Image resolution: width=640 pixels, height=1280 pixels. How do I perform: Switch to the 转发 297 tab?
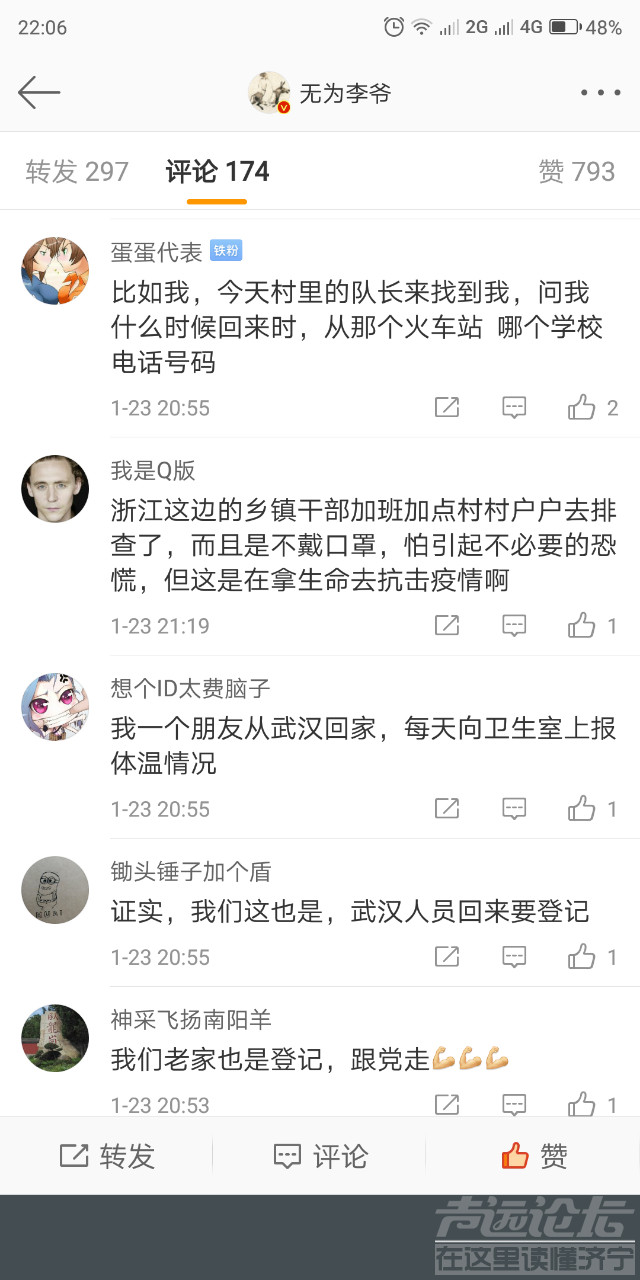click(x=77, y=172)
